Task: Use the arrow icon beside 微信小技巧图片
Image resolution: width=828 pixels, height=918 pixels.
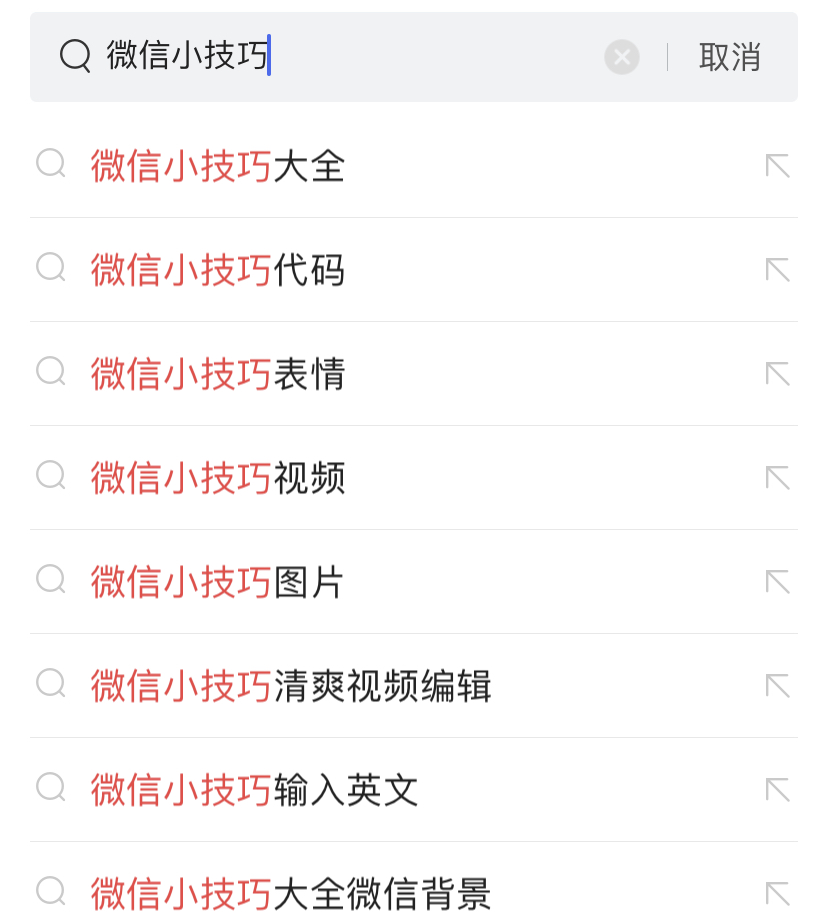Action: pyautogui.click(x=777, y=582)
